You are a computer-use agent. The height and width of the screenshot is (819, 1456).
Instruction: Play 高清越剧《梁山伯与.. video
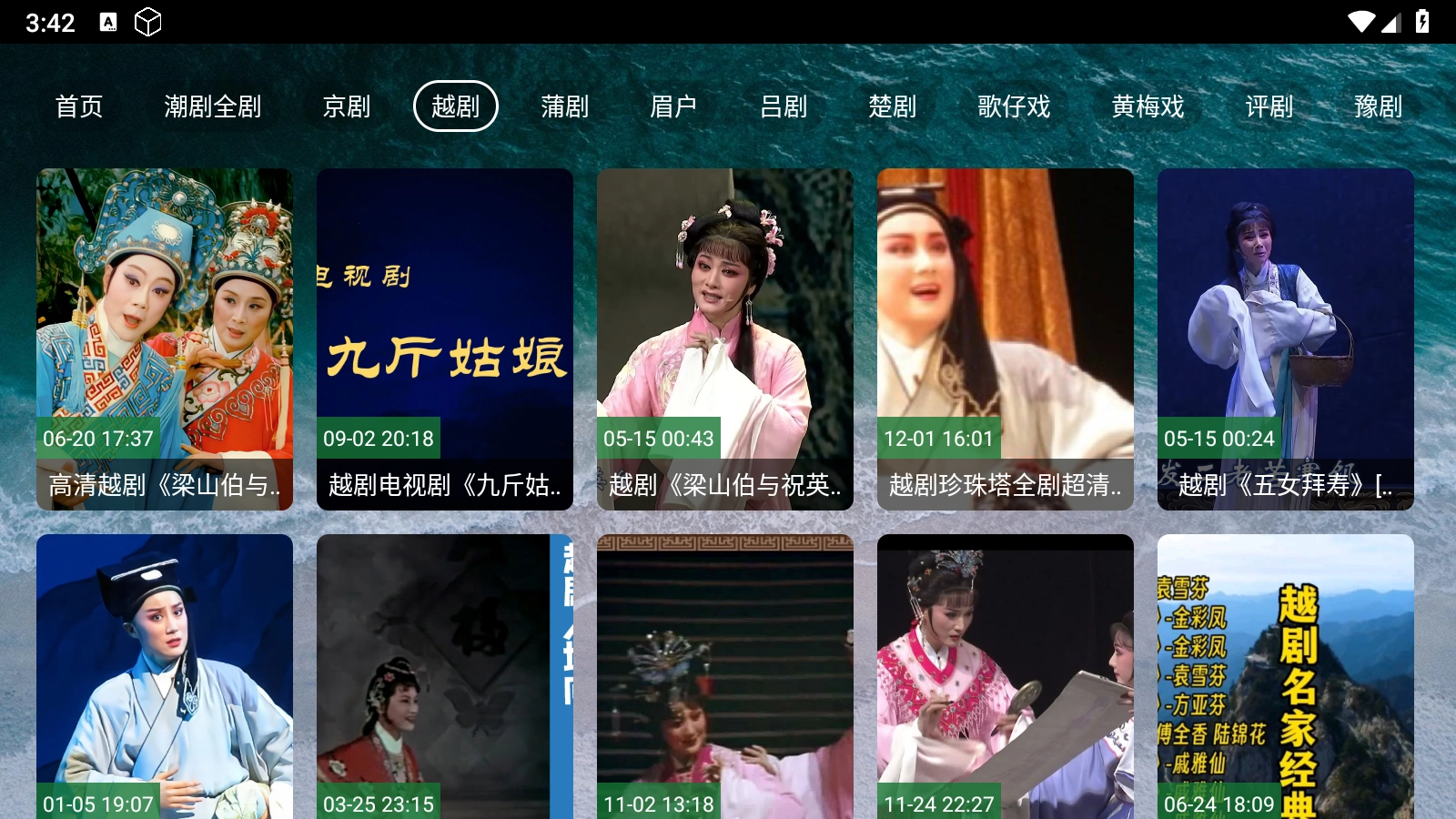pos(165,339)
